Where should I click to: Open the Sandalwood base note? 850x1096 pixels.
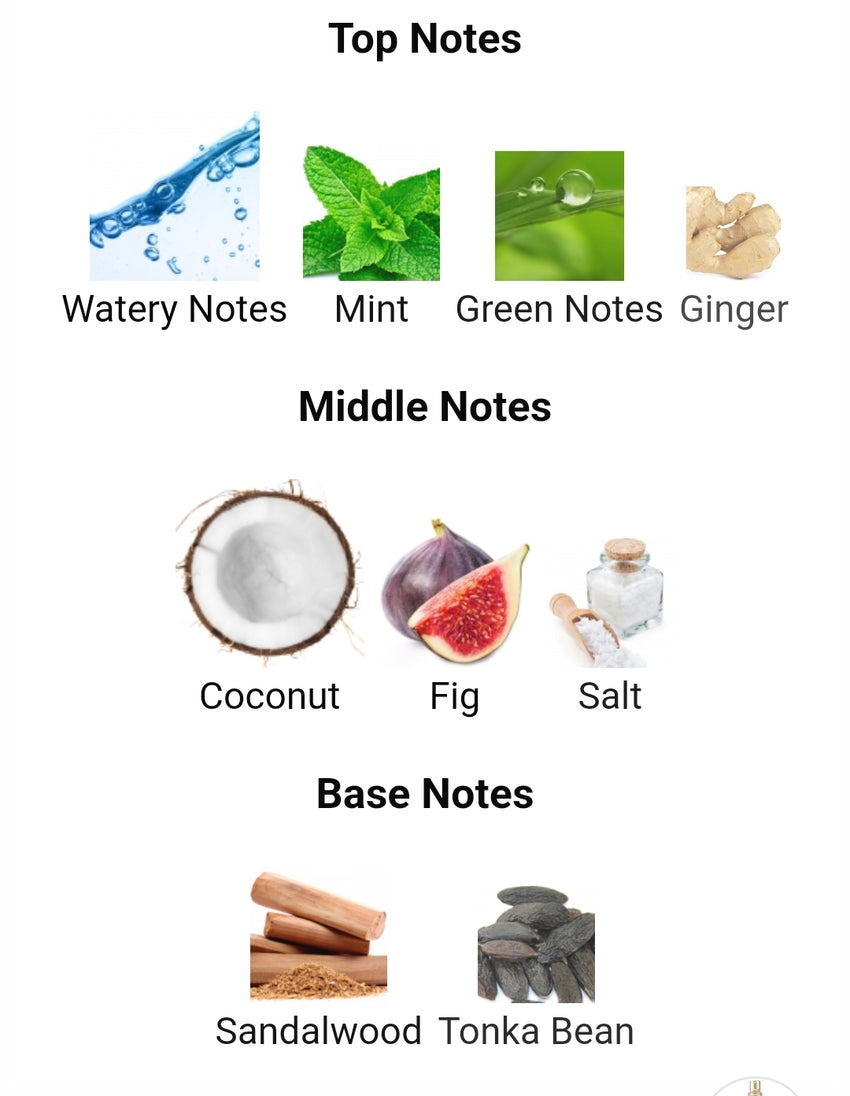pyautogui.click(x=318, y=936)
